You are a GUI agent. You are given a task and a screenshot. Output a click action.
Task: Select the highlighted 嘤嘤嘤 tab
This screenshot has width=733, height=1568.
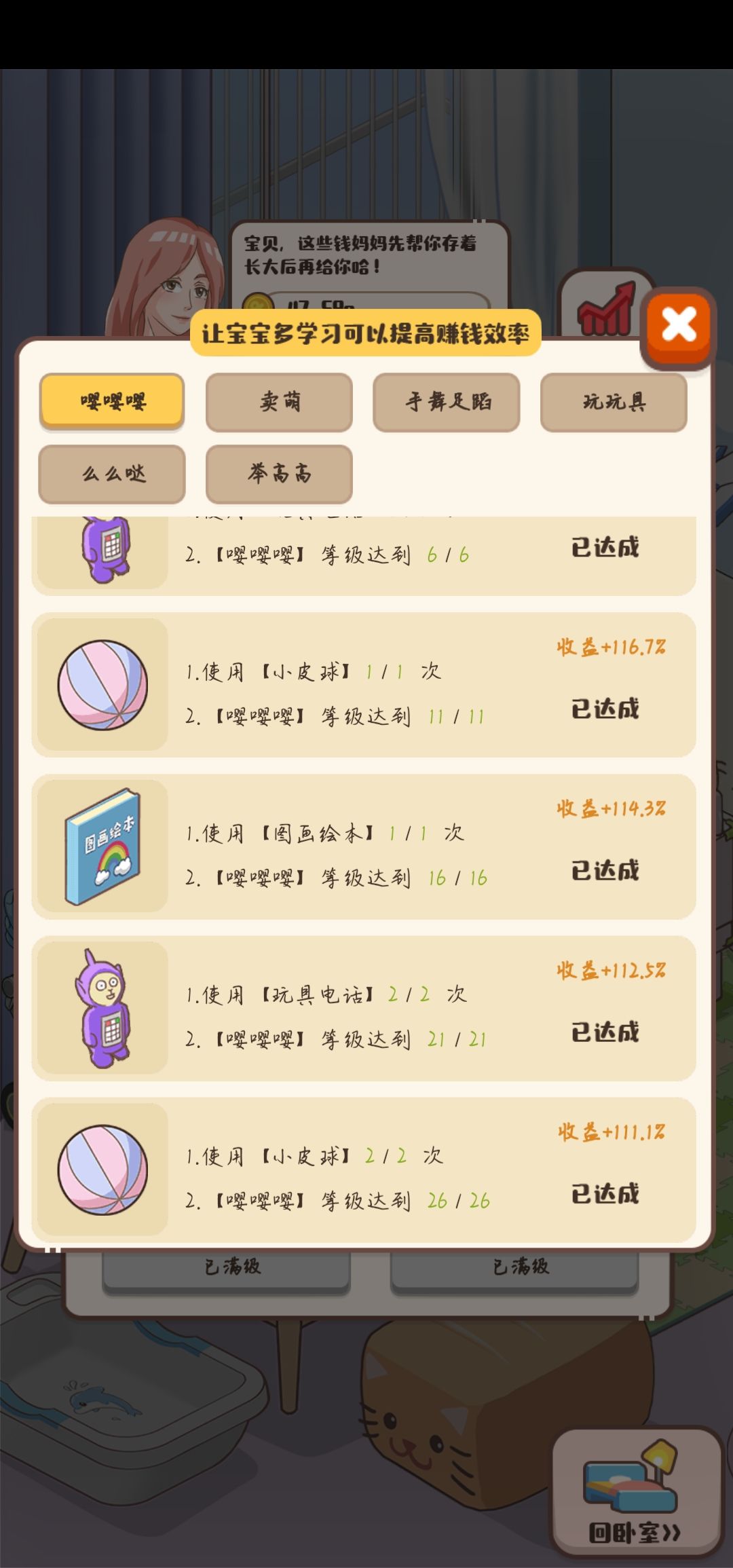112,402
